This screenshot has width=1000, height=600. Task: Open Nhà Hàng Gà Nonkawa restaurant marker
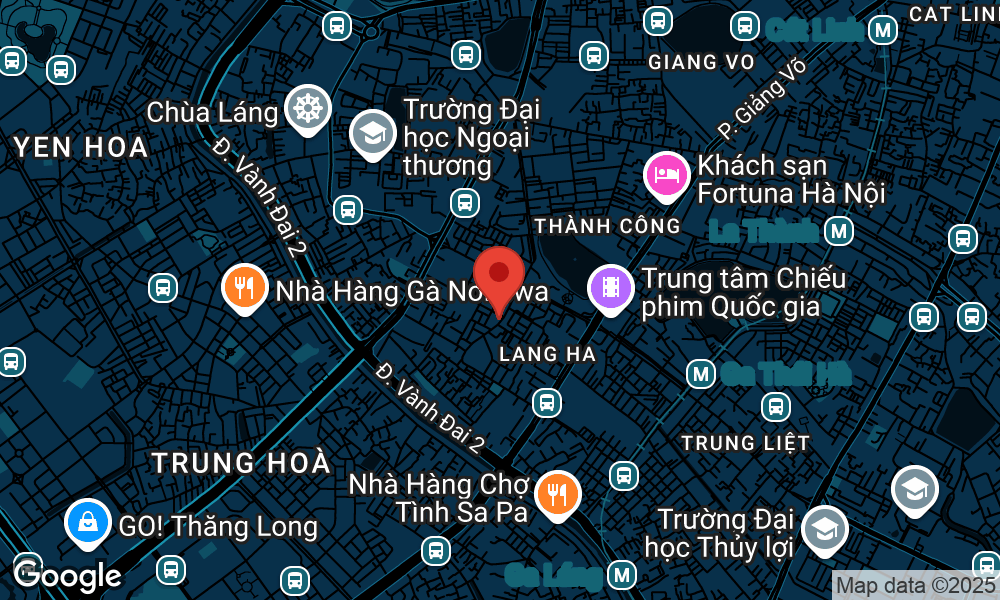point(244,288)
